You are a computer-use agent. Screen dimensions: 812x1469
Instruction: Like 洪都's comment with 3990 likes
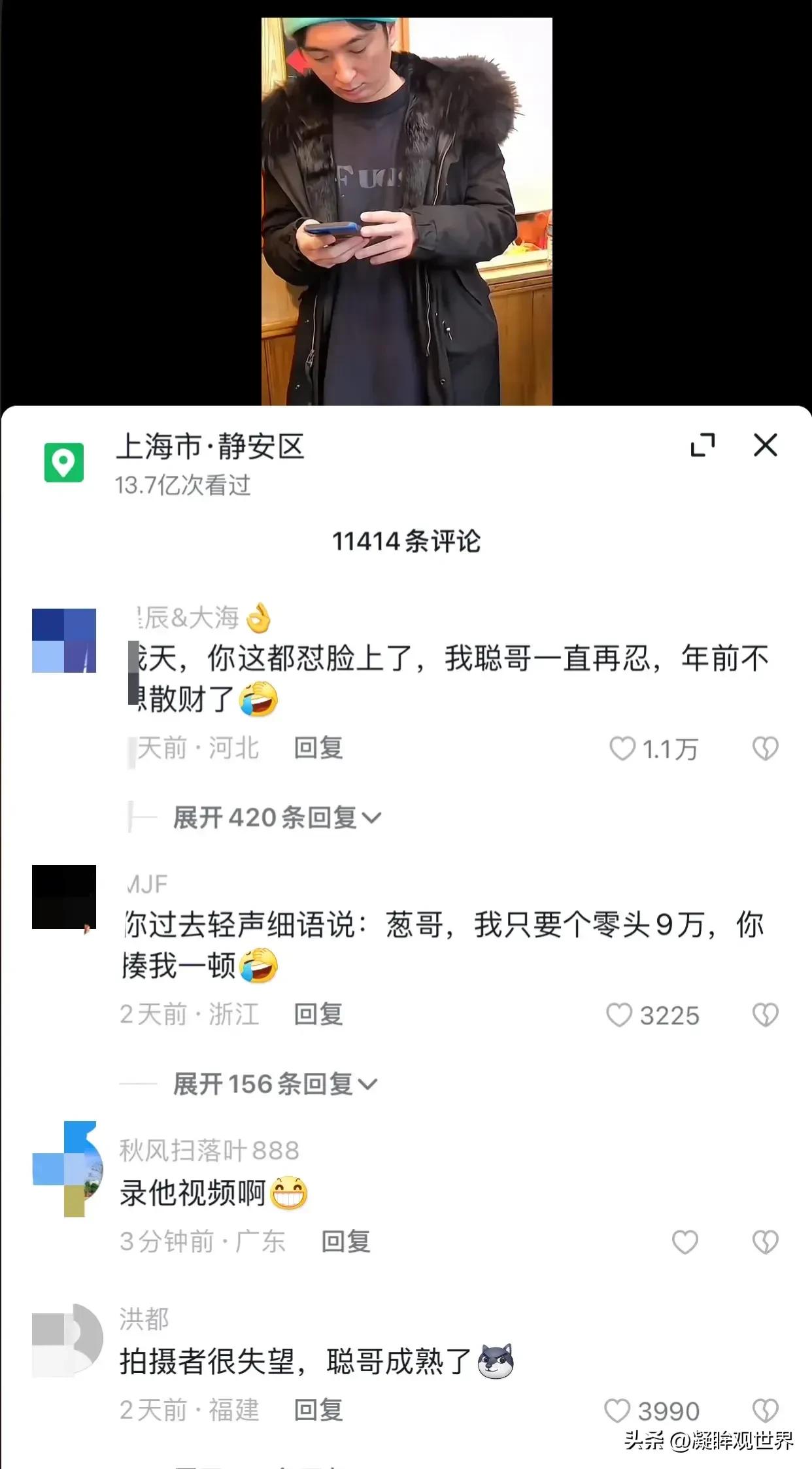[x=617, y=1411]
